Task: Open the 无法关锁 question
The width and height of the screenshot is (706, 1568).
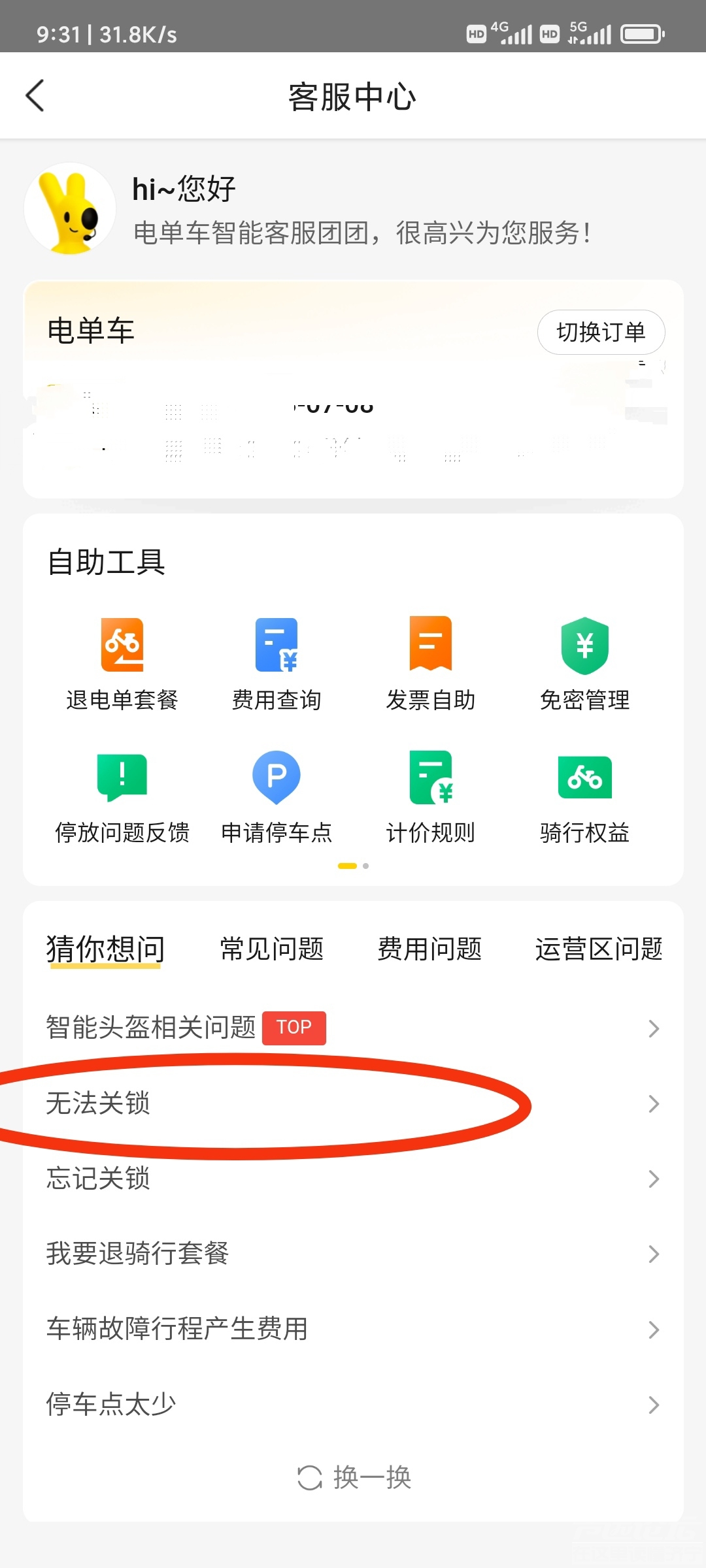Action: pyautogui.click(x=353, y=1103)
